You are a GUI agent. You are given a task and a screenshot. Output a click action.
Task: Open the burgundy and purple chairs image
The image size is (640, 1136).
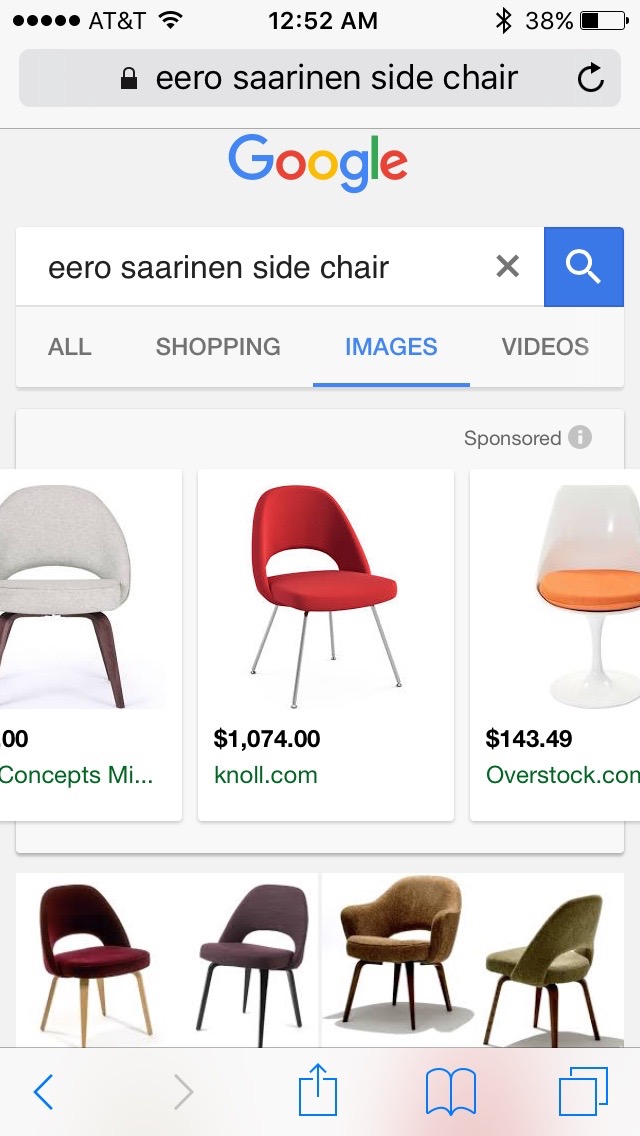click(168, 958)
